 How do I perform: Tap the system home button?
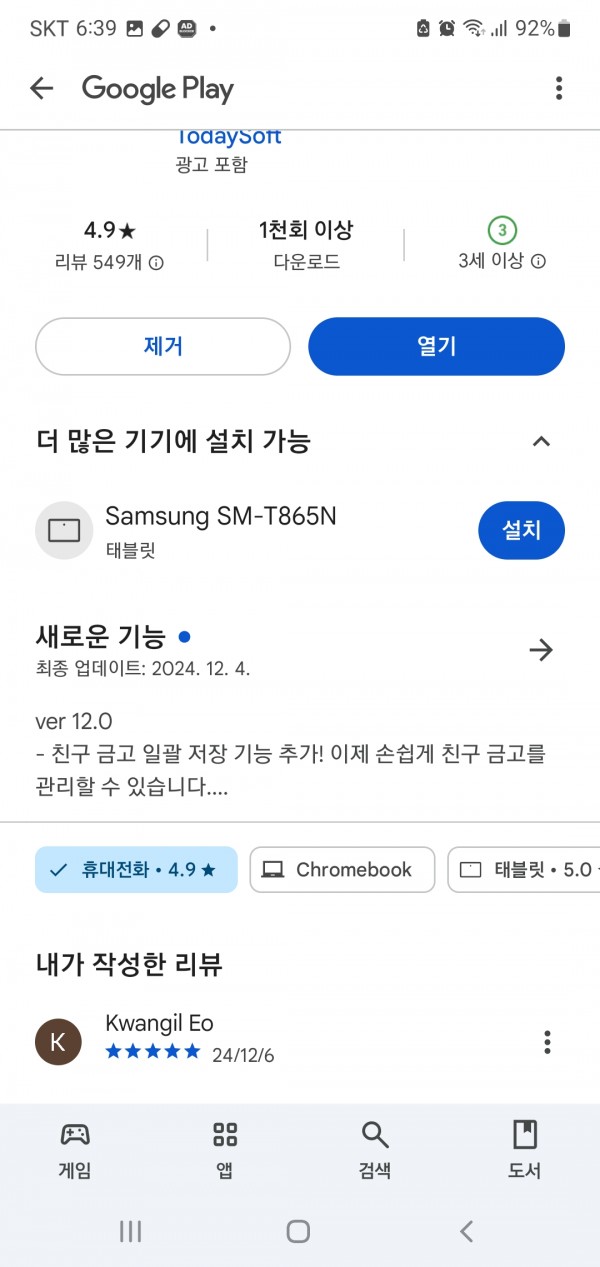pos(298,1231)
